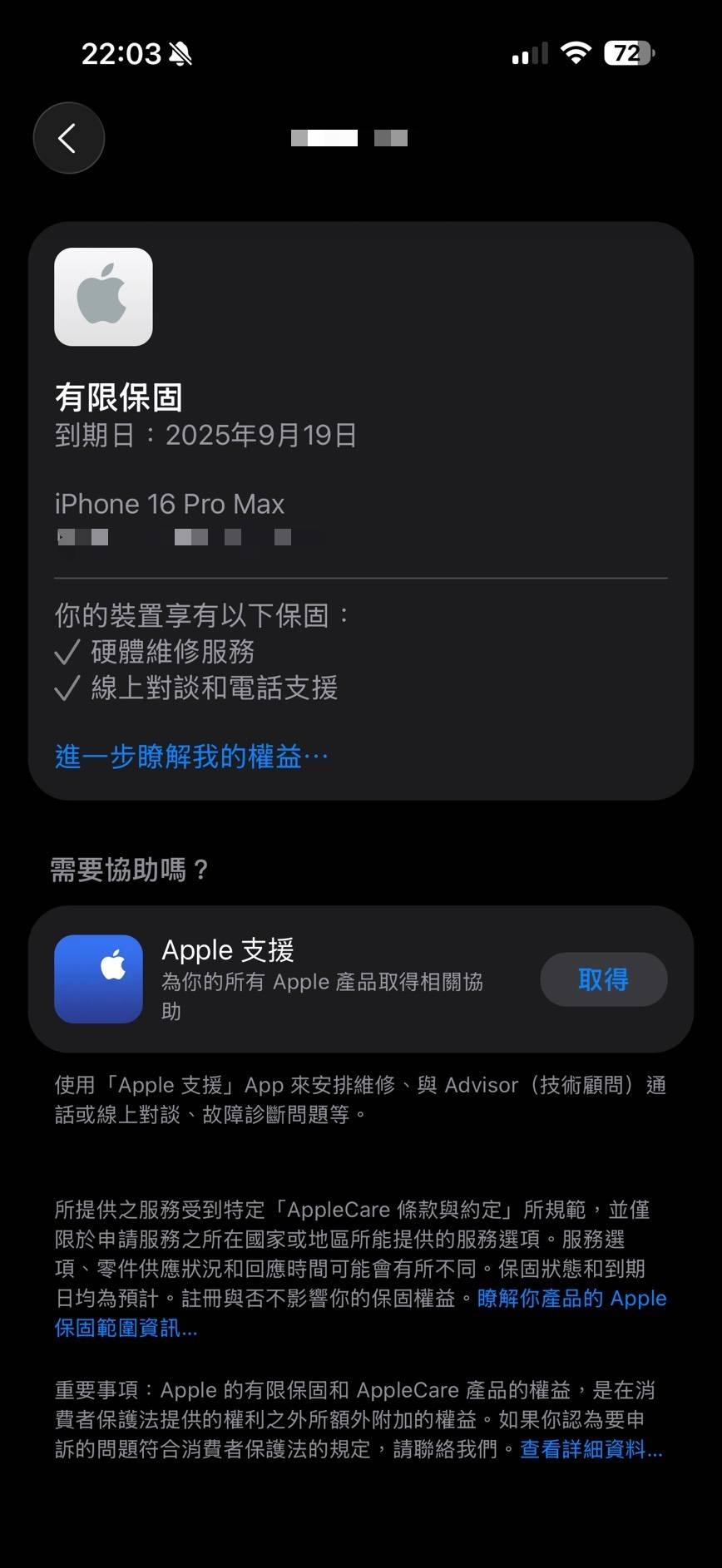Open the 查看詳細資料 link
Screen dimensions: 722x1568
click(591, 1449)
